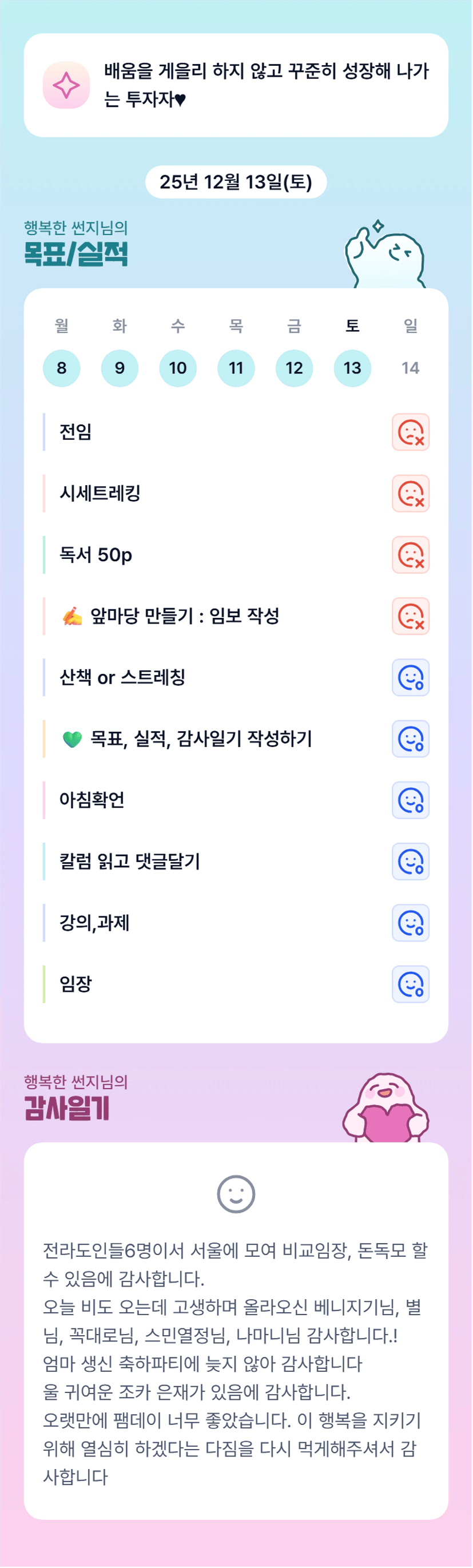The height and width of the screenshot is (1568, 473).
Task: Change the status icon for 시세트레킹
Action: point(410,494)
